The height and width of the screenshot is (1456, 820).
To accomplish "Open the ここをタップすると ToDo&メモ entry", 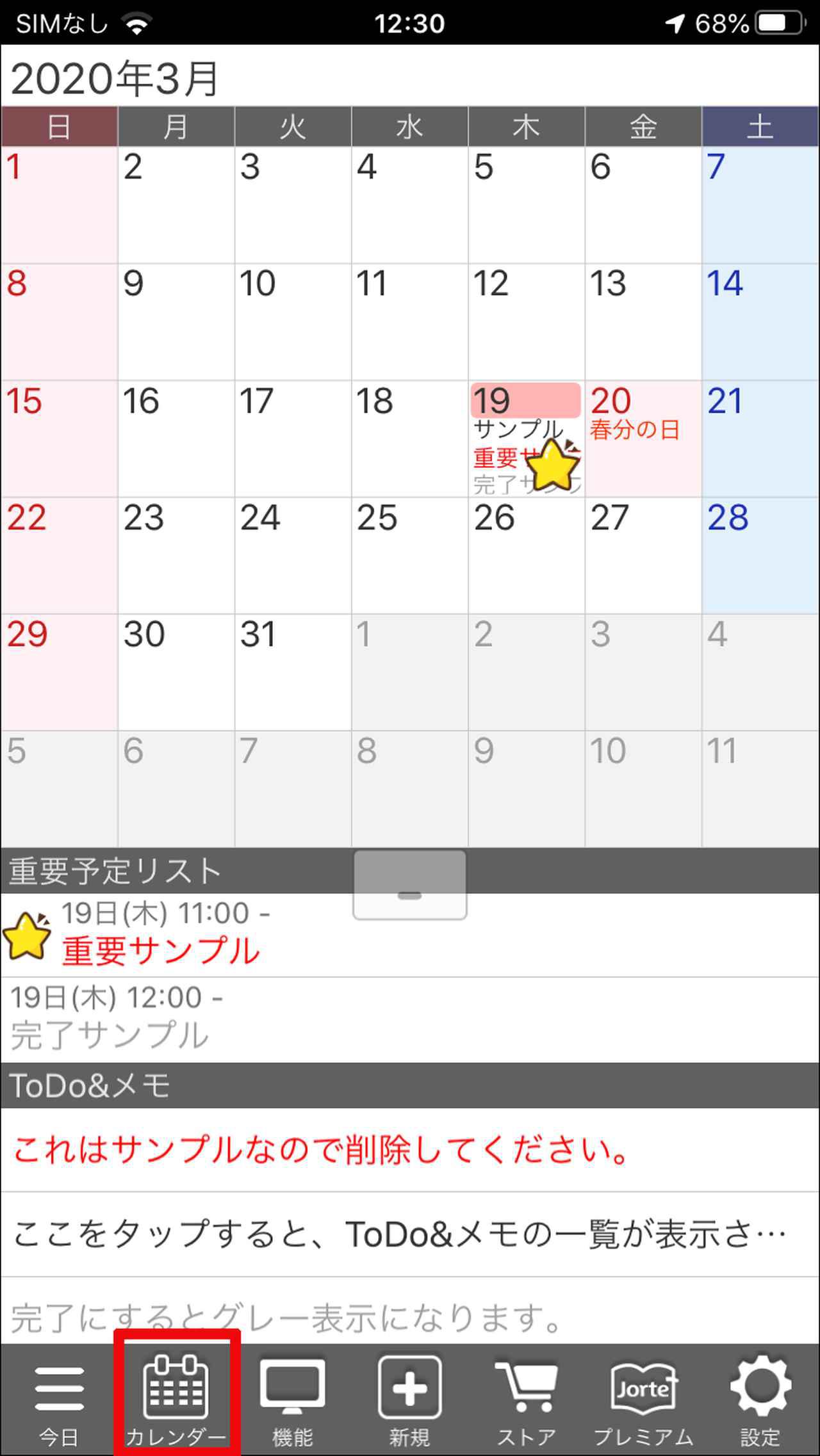I will pos(410,1234).
